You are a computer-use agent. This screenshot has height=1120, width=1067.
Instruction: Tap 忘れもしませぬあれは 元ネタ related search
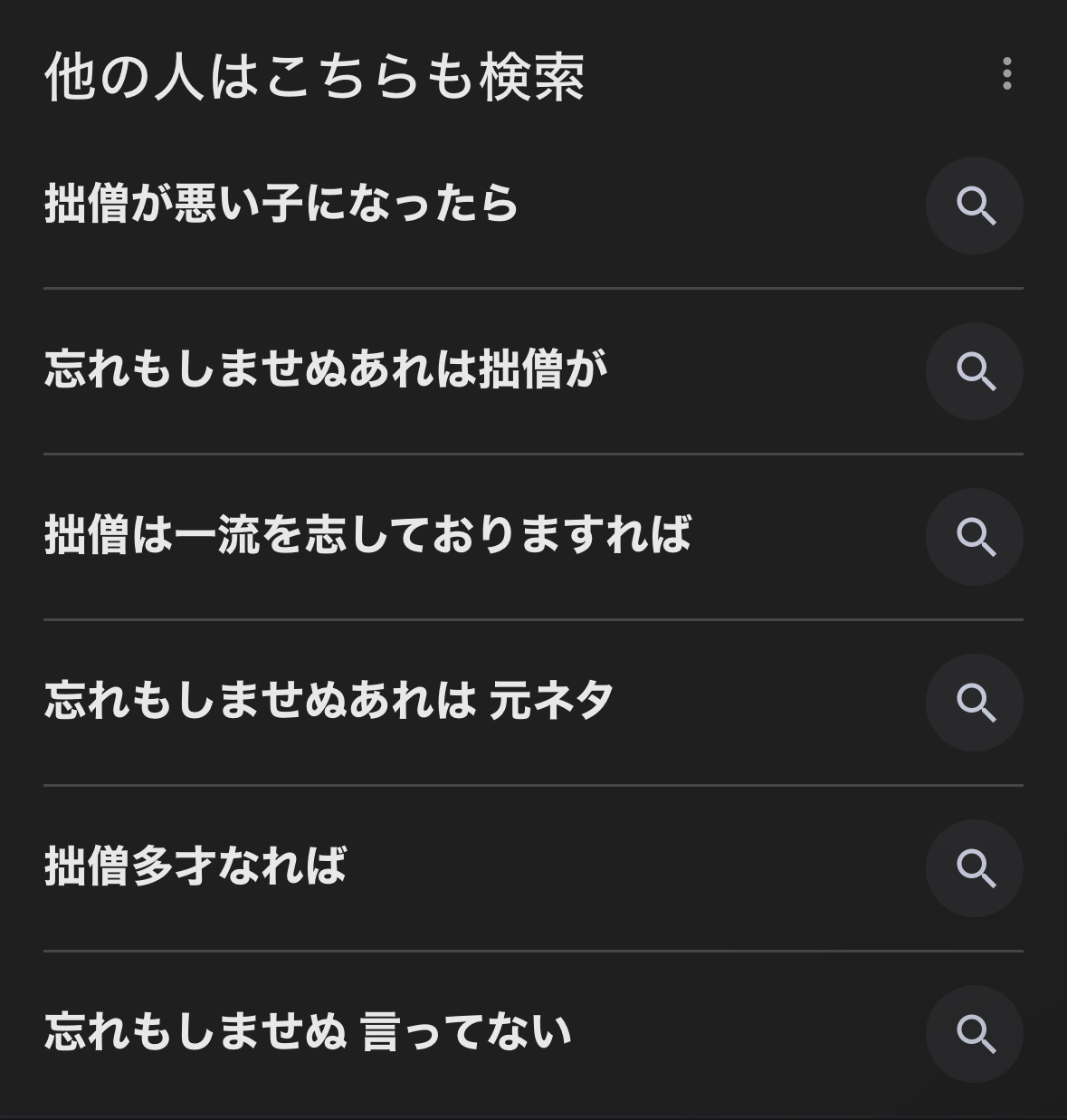point(329,701)
